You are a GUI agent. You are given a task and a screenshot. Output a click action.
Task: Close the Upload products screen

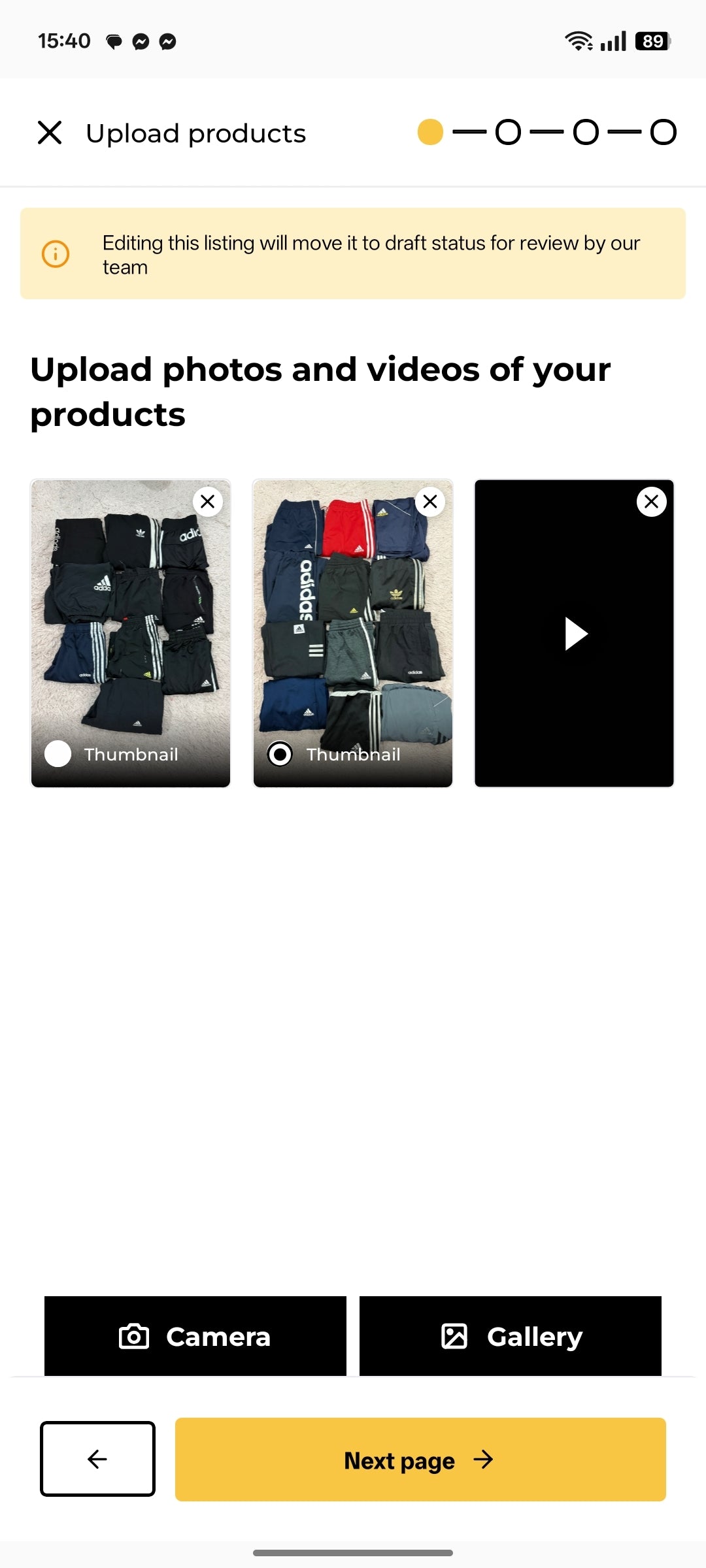pyautogui.click(x=50, y=133)
